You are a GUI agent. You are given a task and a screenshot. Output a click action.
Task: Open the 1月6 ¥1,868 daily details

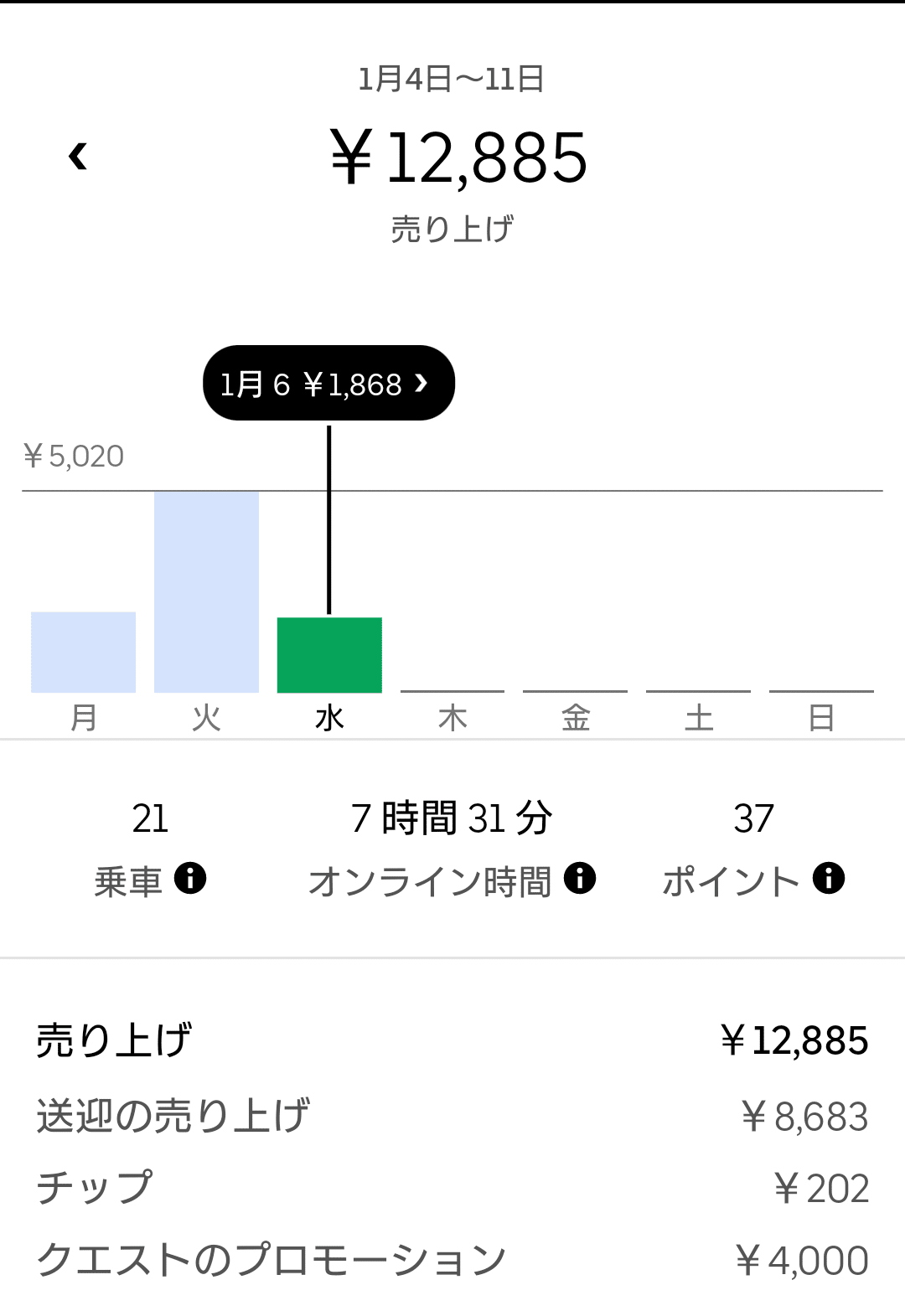click(x=328, y=384)
